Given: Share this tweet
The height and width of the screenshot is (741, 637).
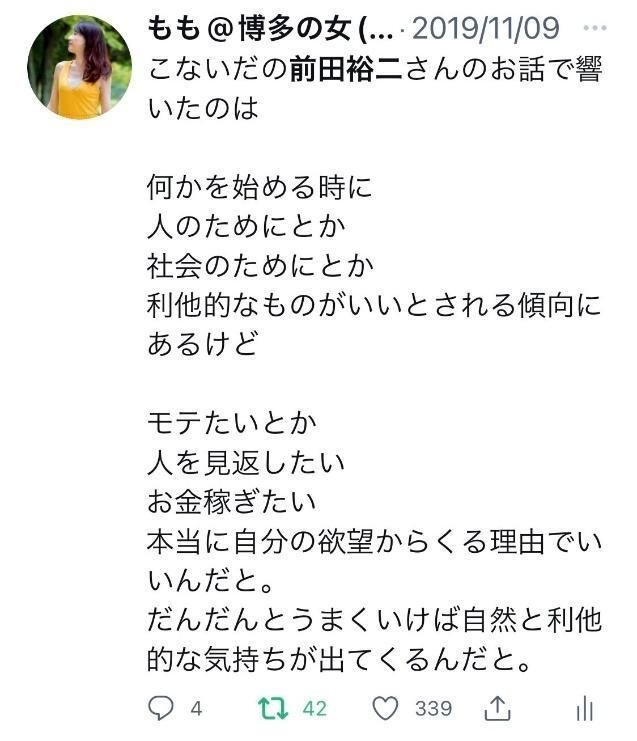Looking at the screenshot, I should coord(495,708).
